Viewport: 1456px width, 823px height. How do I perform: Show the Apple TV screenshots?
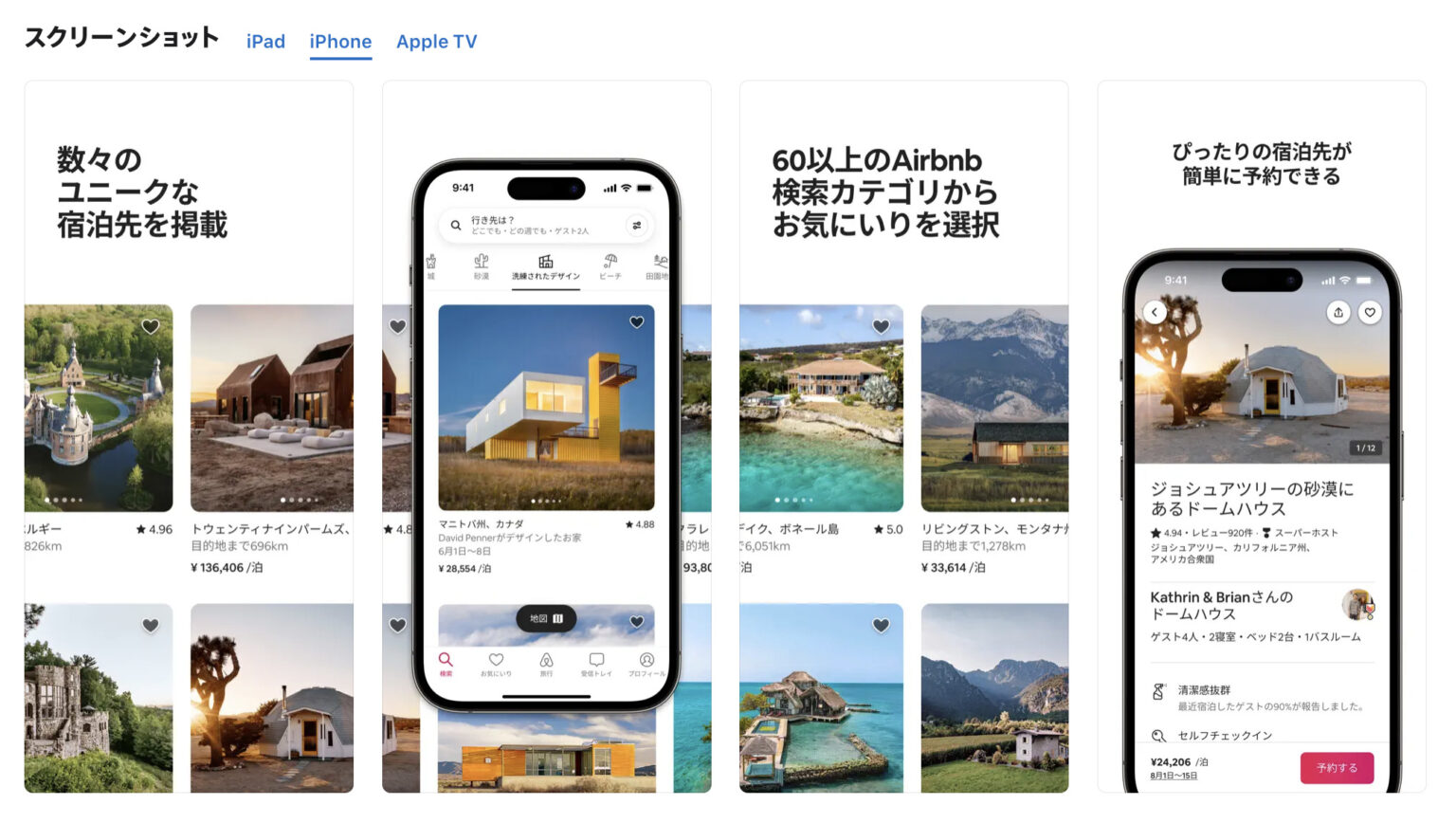pyautogui.click(x=436, y=42)
